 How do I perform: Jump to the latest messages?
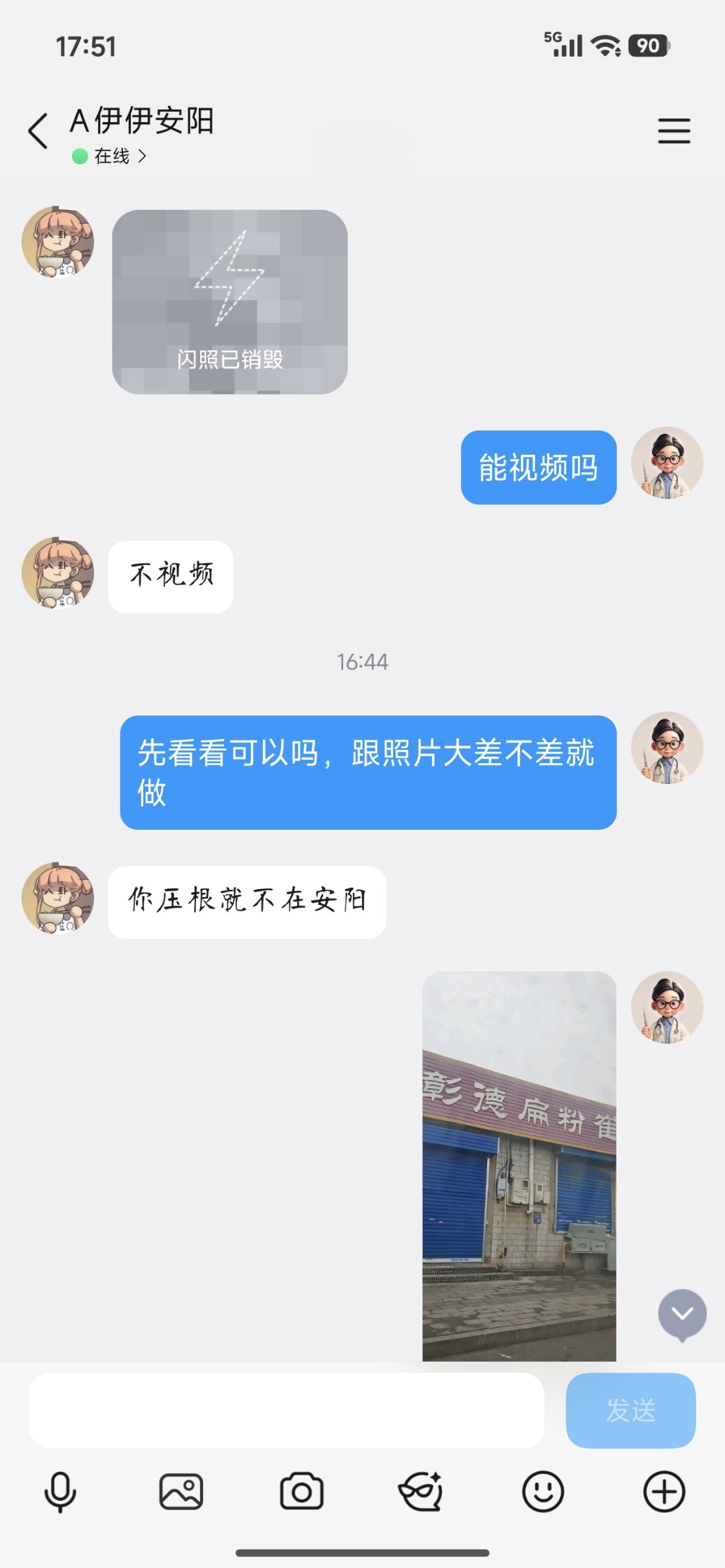point(682,1315)
